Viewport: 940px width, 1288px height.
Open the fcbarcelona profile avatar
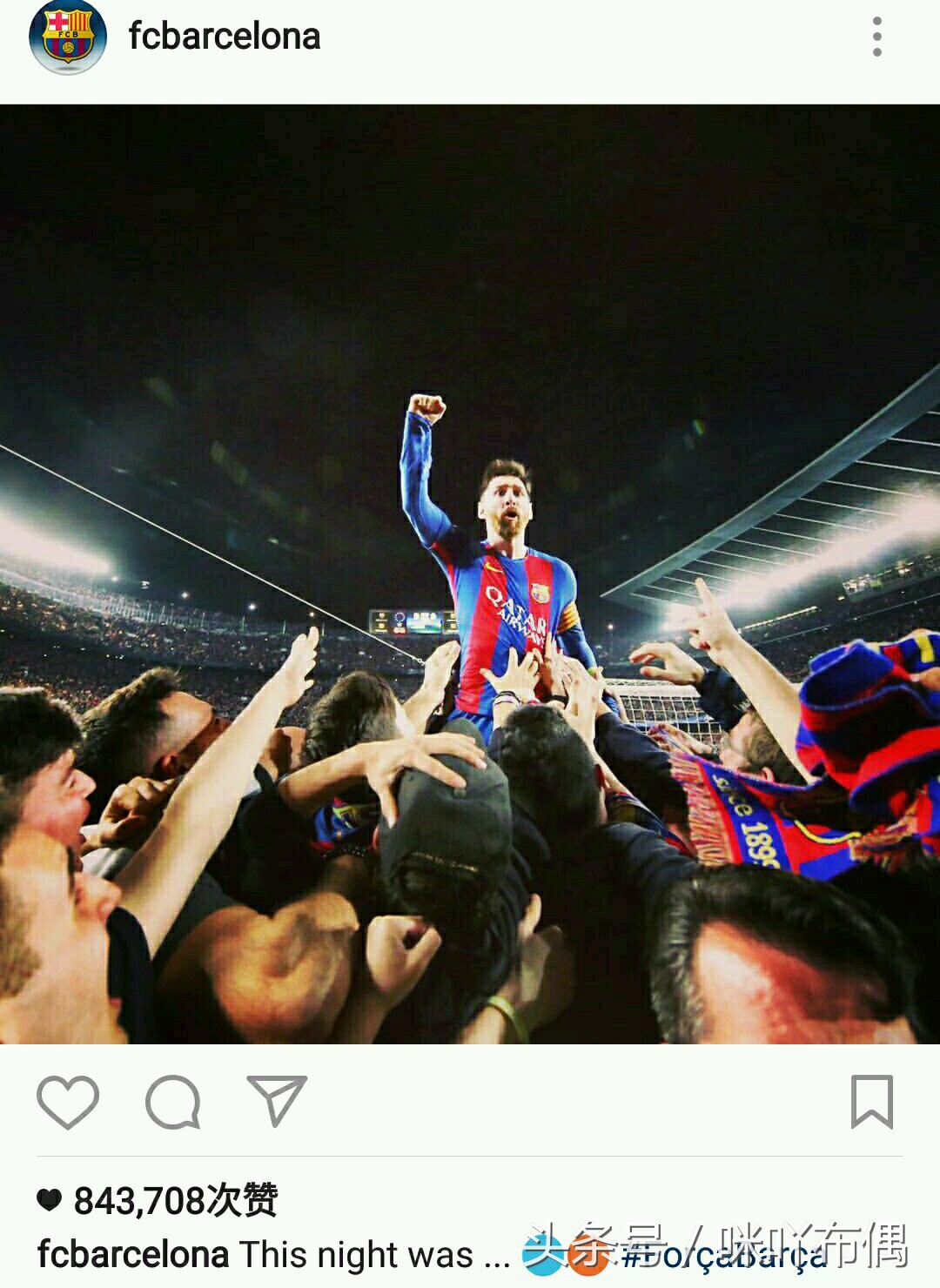click(67, 37)
